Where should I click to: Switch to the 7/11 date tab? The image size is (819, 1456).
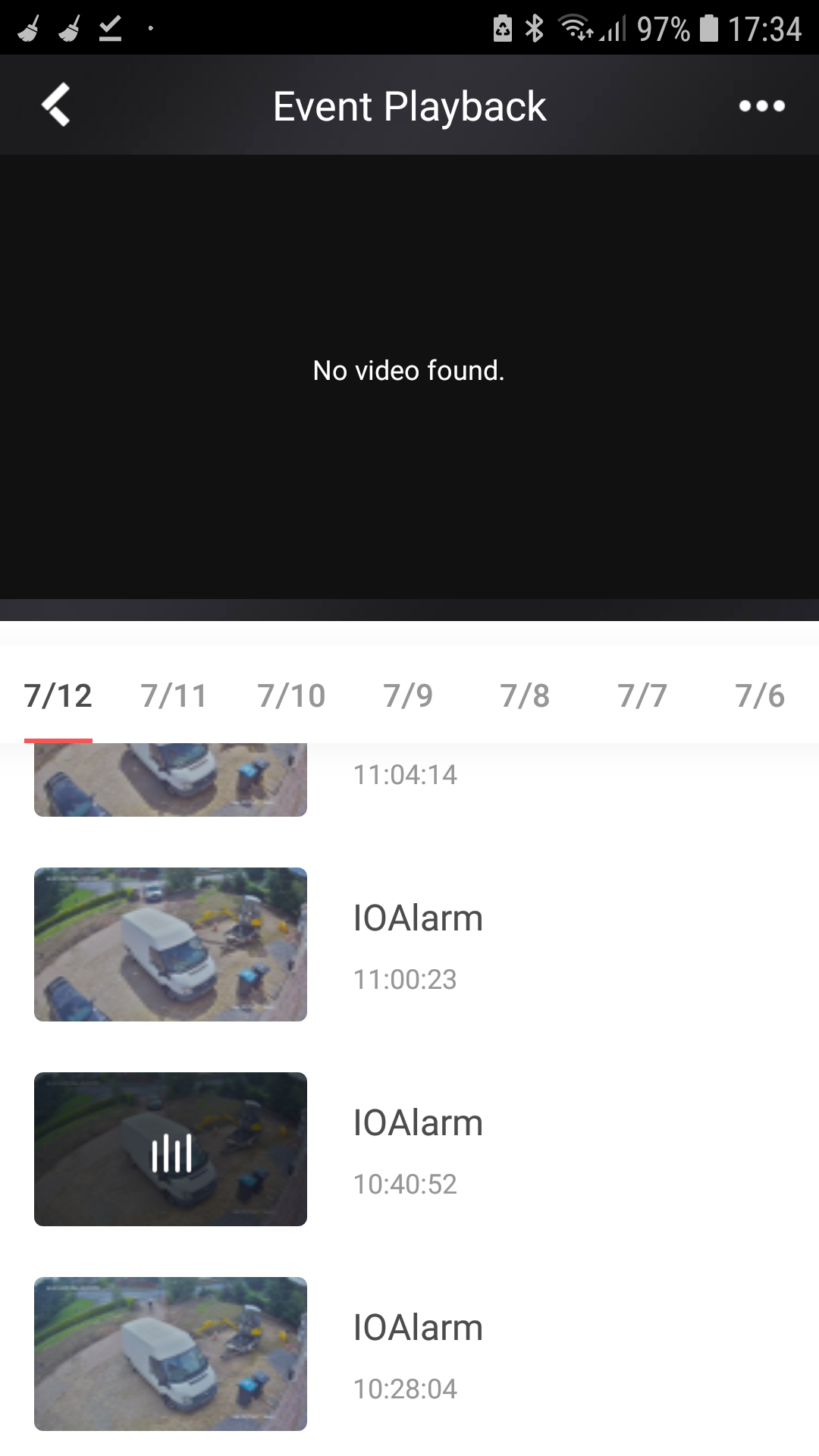tap(174, 695)
